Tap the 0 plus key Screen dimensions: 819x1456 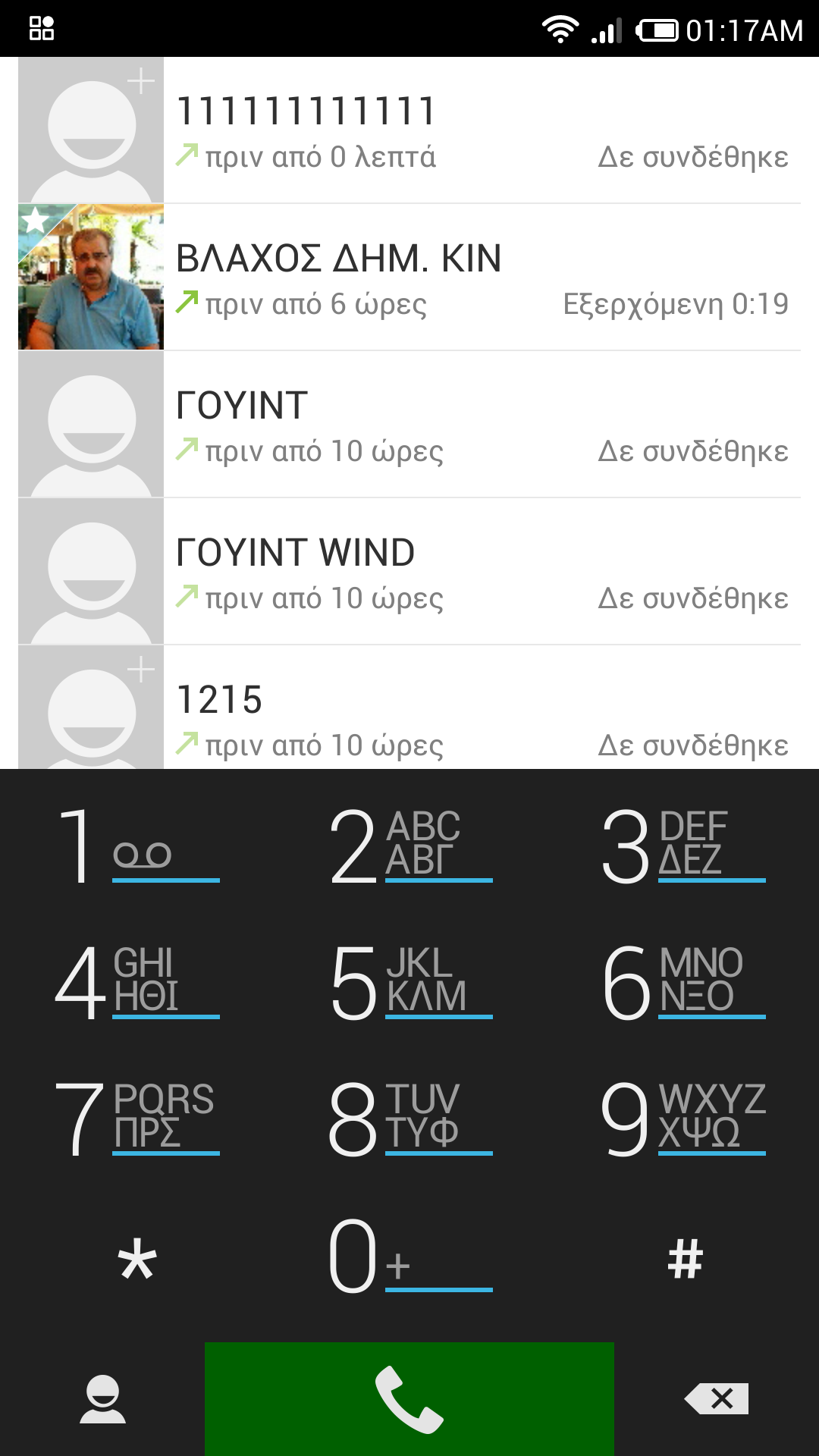click(409, 1257)
